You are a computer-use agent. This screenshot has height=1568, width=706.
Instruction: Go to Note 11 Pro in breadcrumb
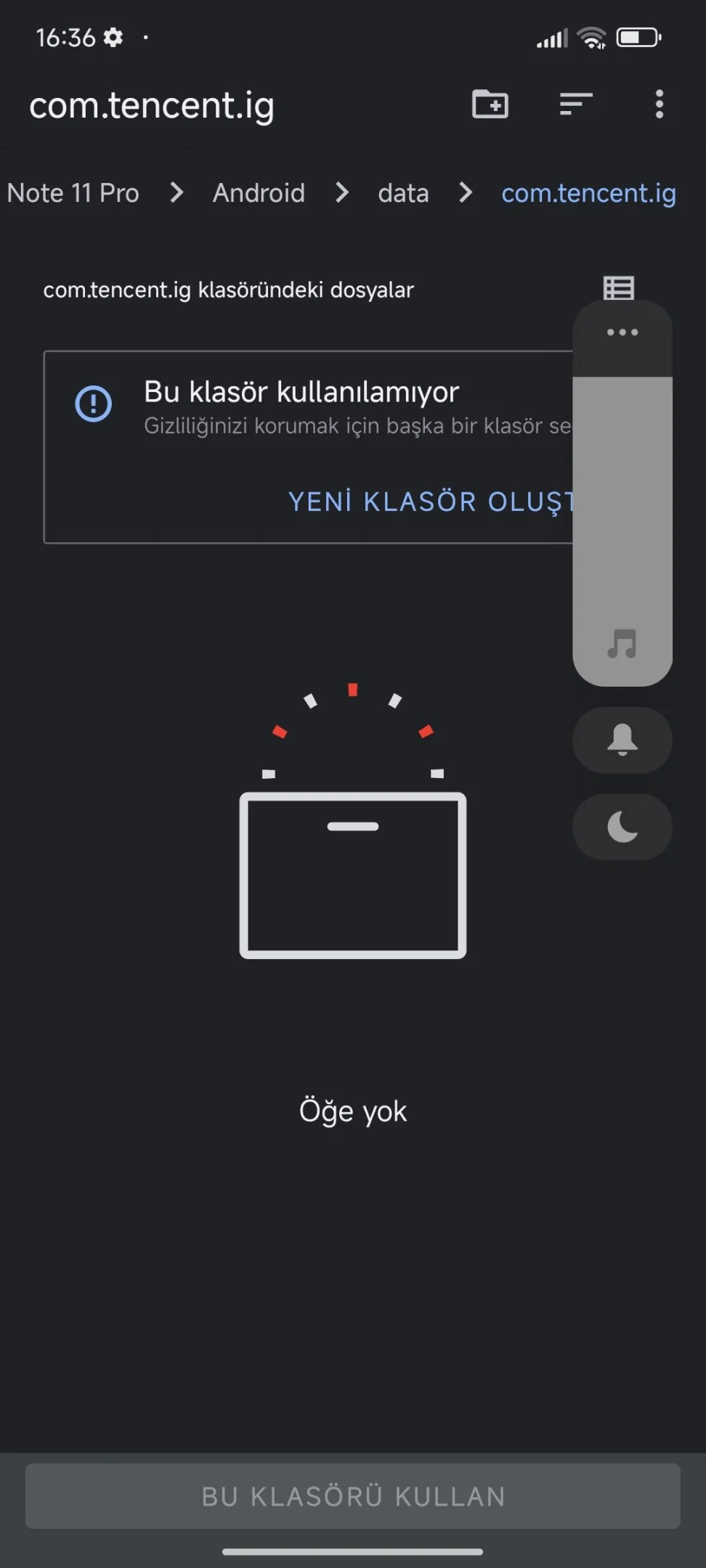tap(73, 193)
